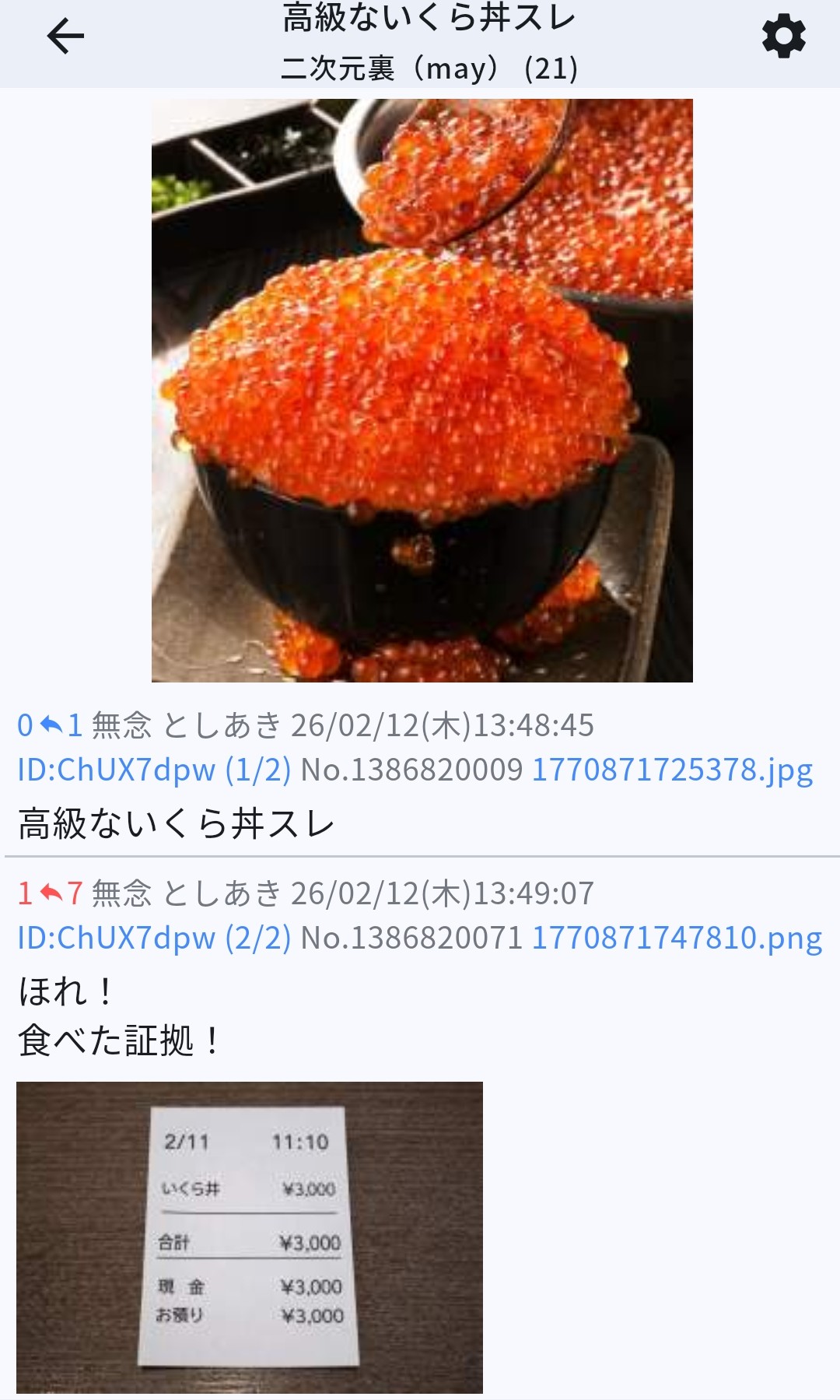Tap the ID:ChUX7dpw (2/2) link
The height and width of the screenshot is (1400, 840).
(x=154, y=938)
